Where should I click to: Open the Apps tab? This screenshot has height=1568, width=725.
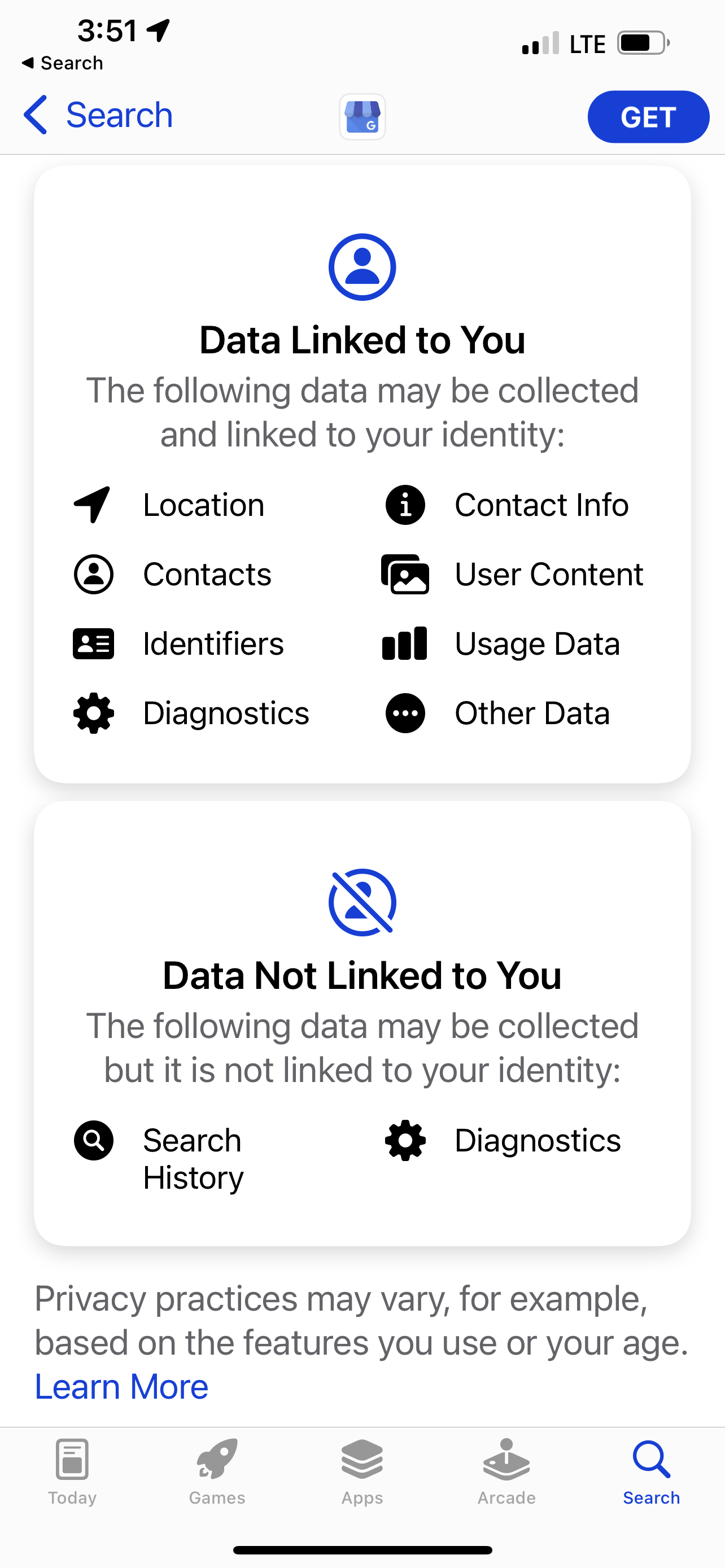click(362, 1472)
